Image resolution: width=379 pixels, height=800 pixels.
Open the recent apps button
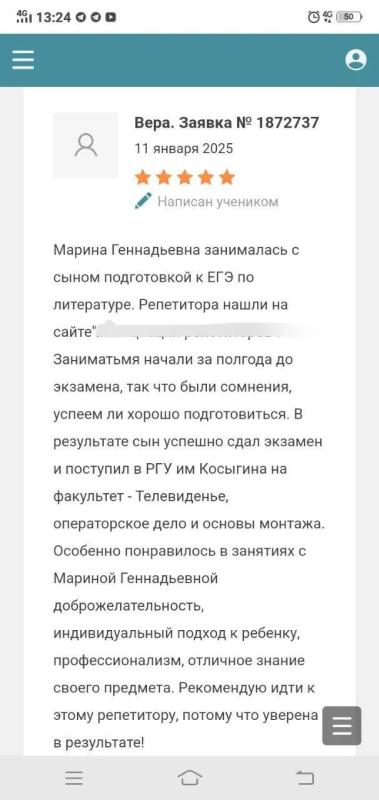pos(74,778)
